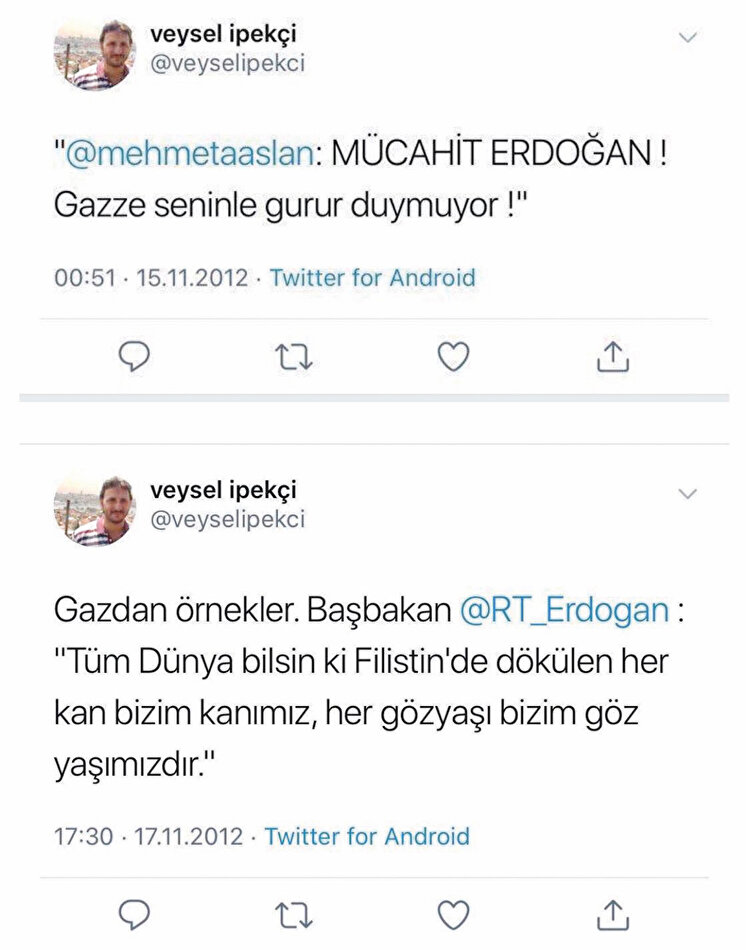The width and height of the screenshot is (746, 950).
Task: Open the @mehmetaaslan mention
Action: click(188, 155)
